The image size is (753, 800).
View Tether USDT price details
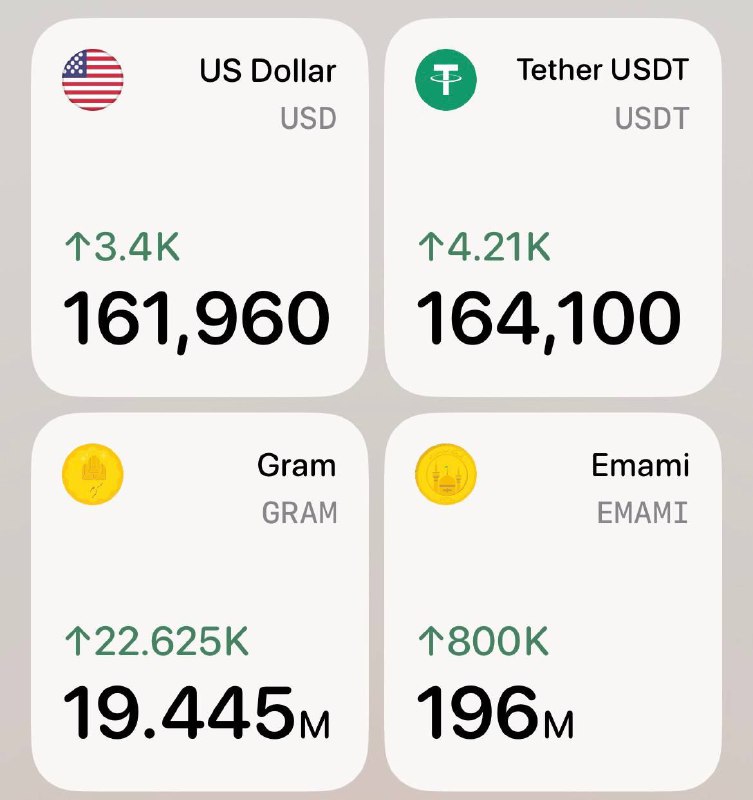552,207
